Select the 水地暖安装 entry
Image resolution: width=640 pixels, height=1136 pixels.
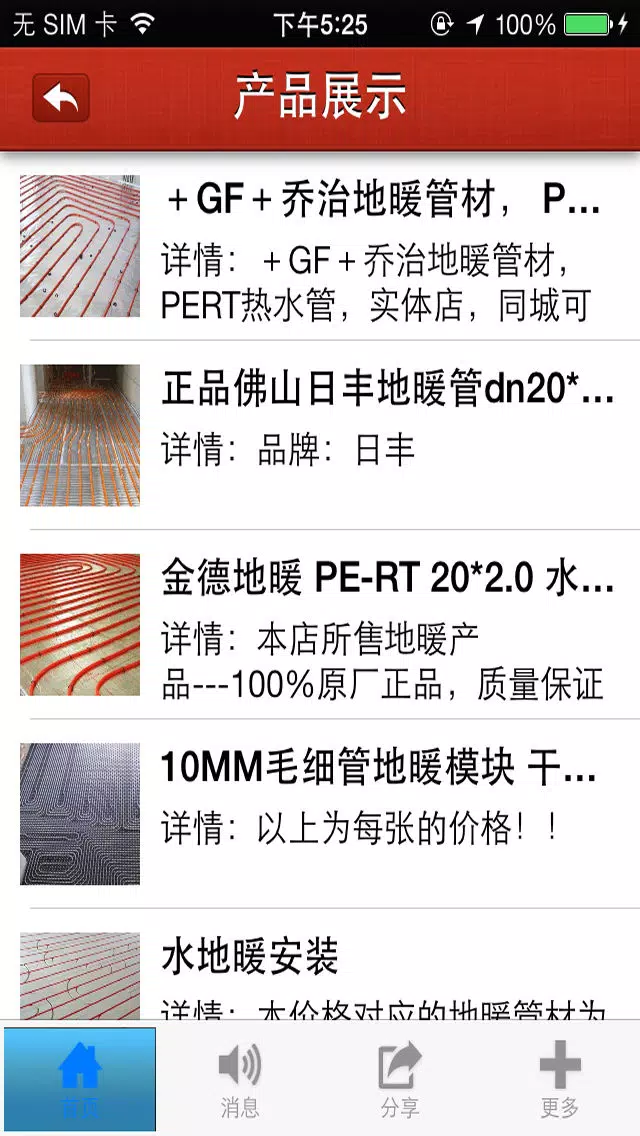click(320, 965)
